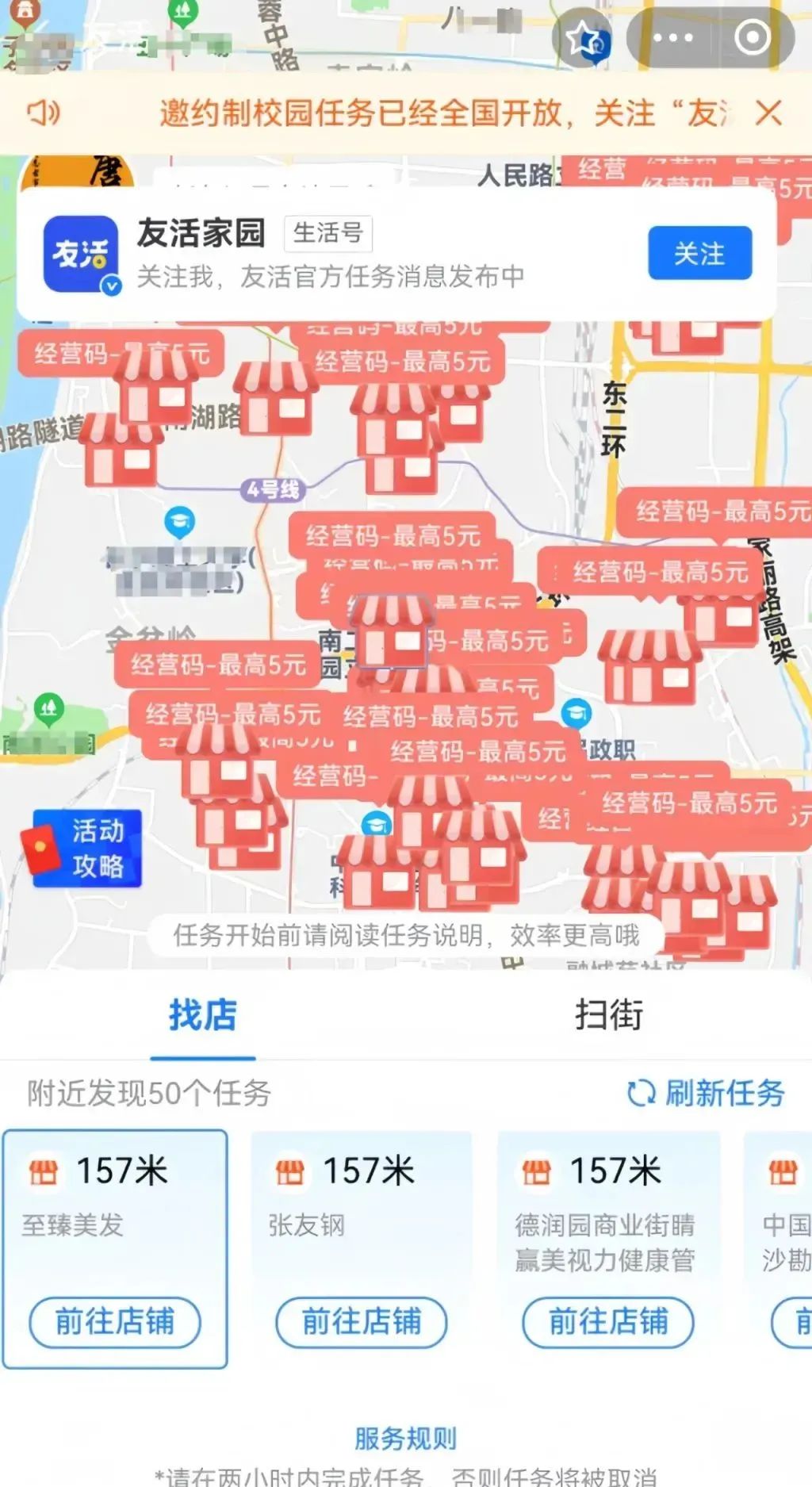Go to the 至臻美发 store
Image resolution: width=812 pixels, height=1487 pixels.
[115, 1322]
